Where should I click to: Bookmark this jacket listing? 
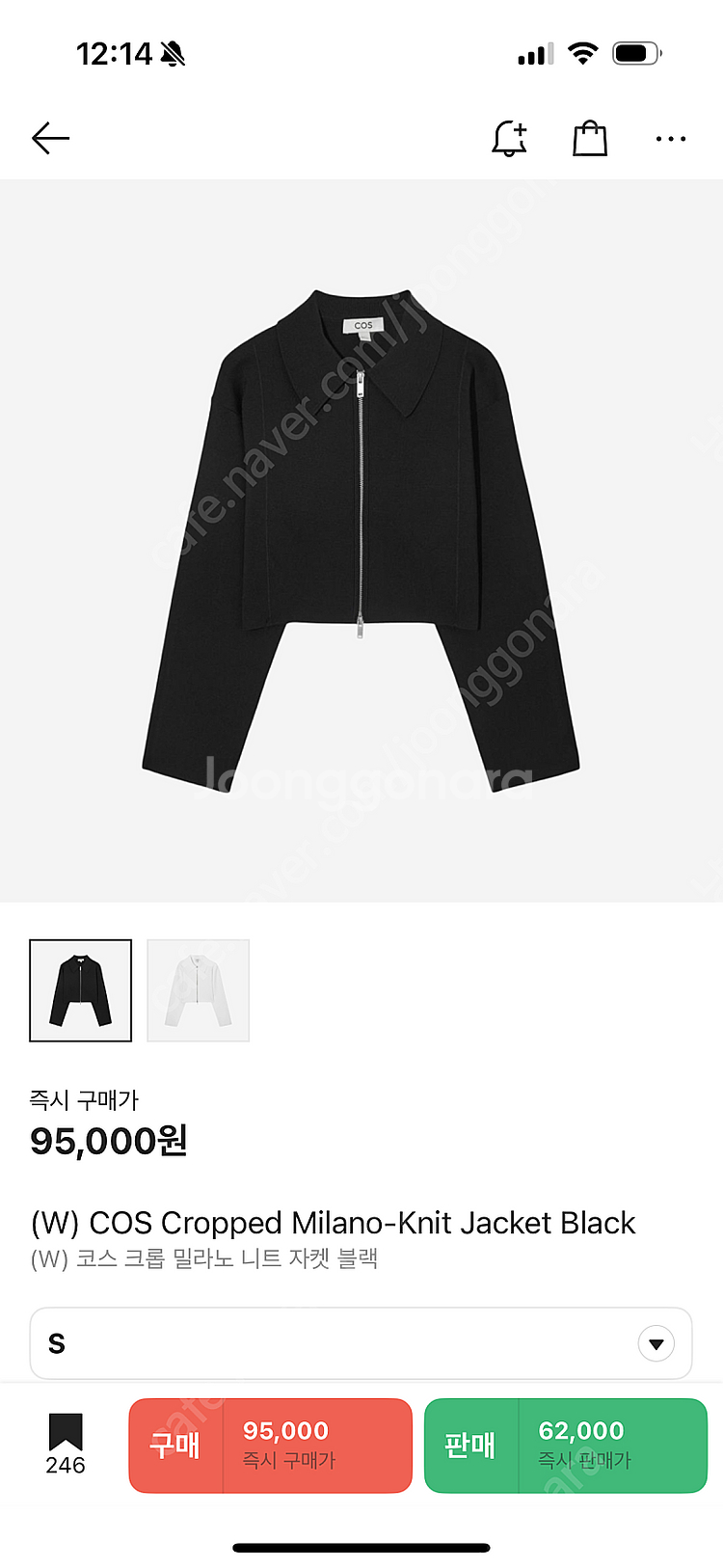click(66, 1443)
